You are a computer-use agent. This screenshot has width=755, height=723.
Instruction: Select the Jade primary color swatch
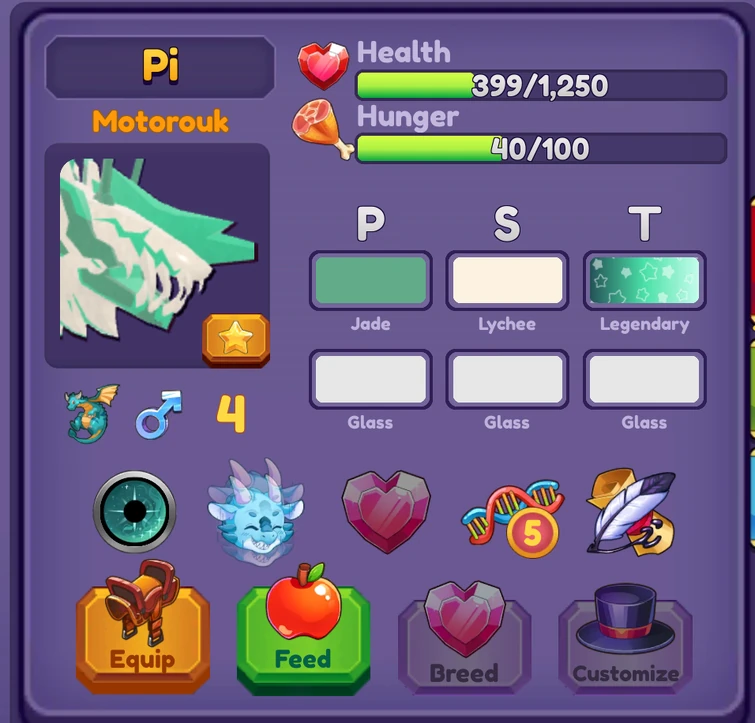[x=371, y=280]
